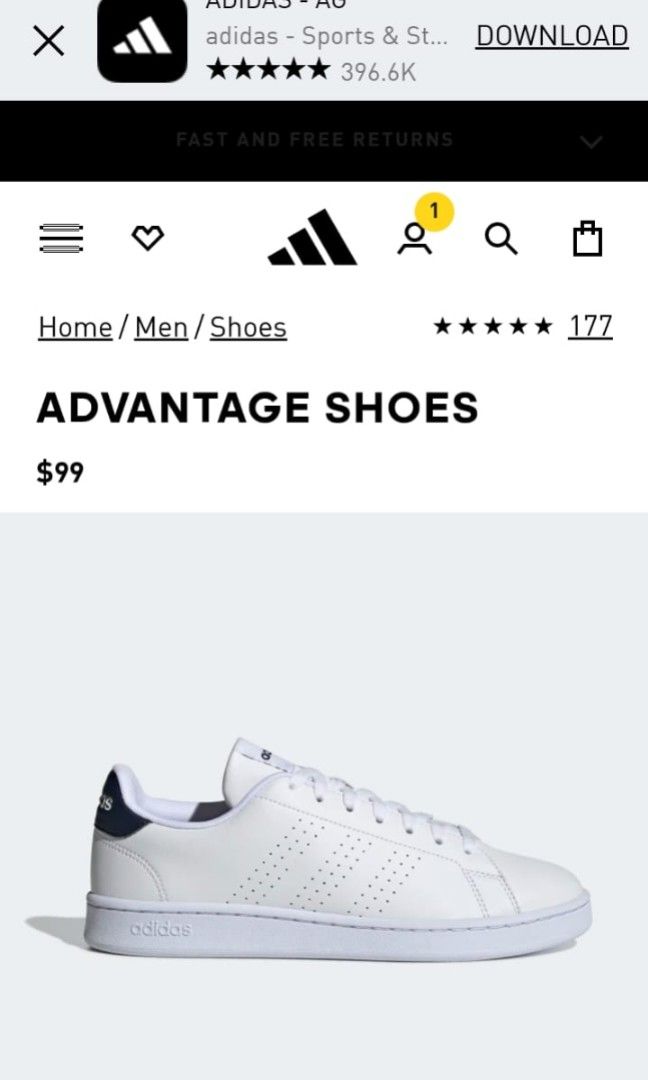Tap the DOWNLOAD link for the adidas app
The image size is (648, 1080).
point(551,36)
